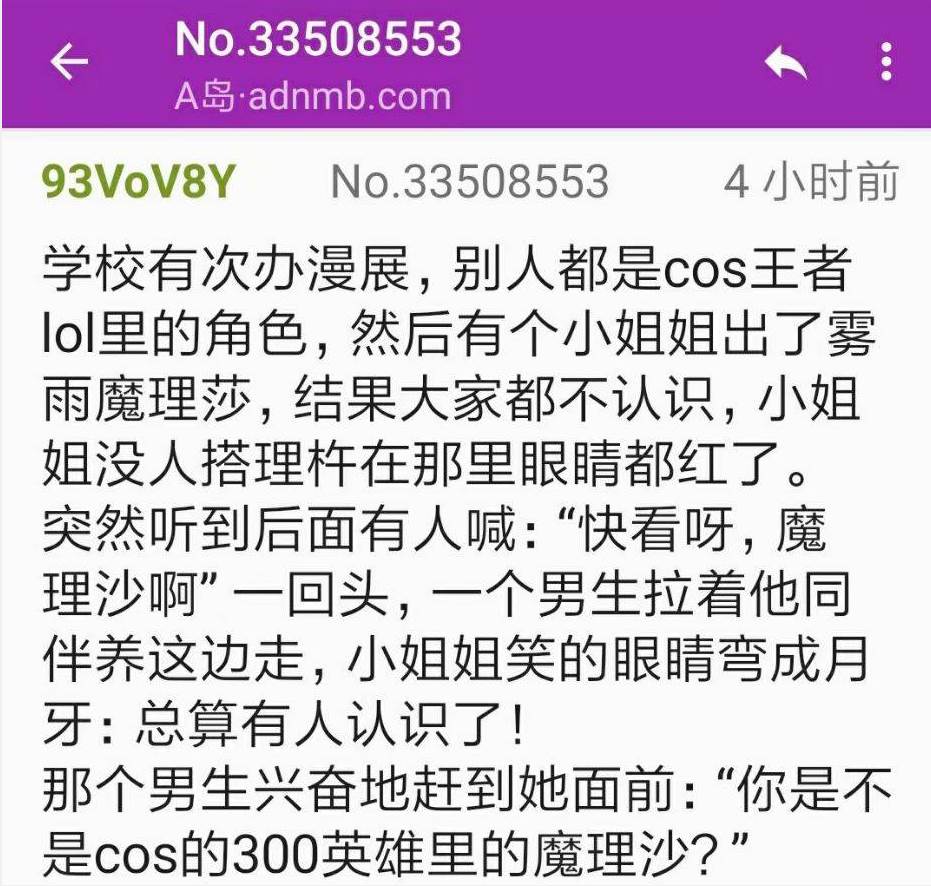931x886 pixels.
Task: Tap poster ID 93VoV8Y
Action: [139, 183]
